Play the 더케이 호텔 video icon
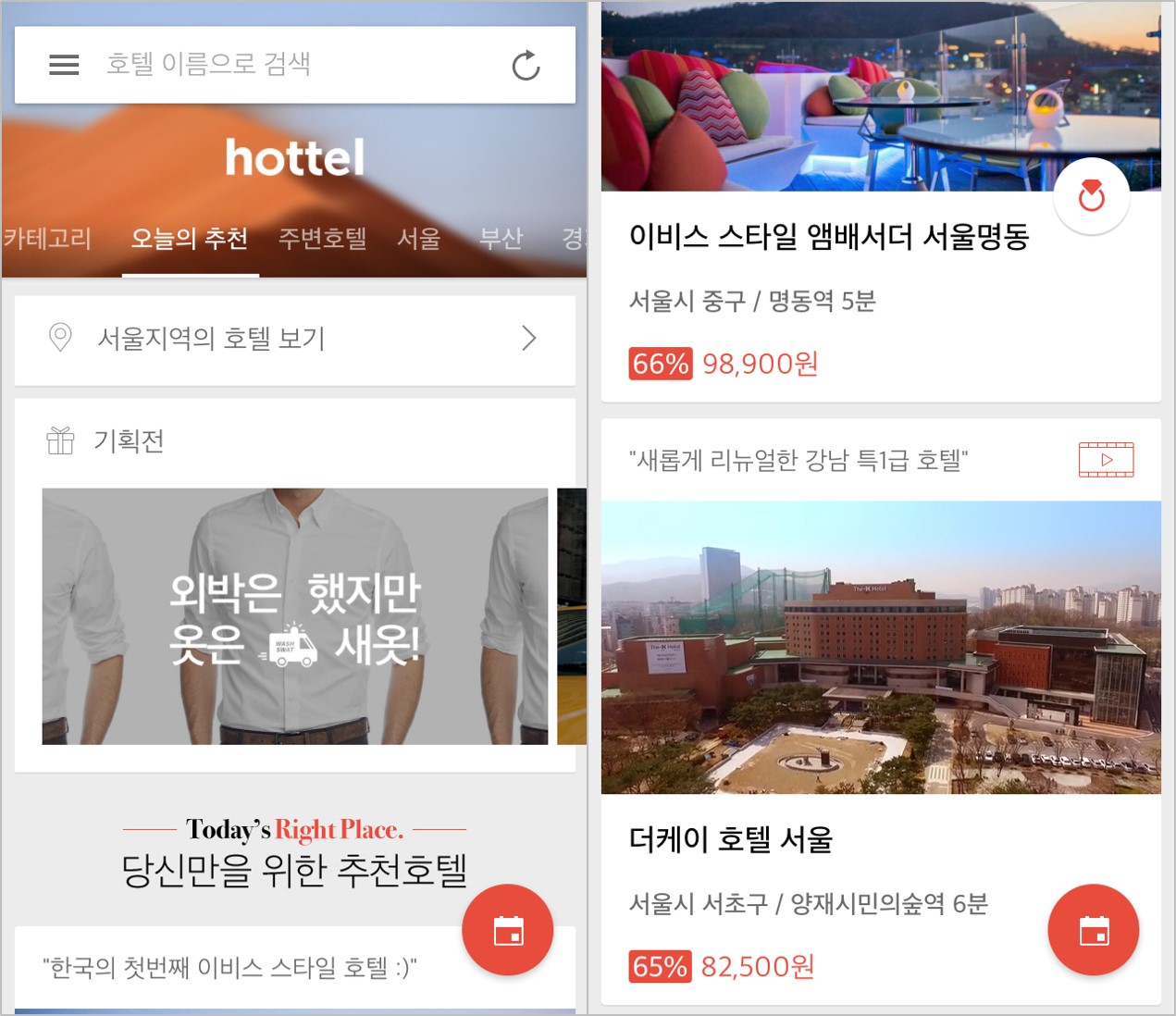Screen dimensions: 1176x1016 pyautogui.click(x=1106, y=460)
